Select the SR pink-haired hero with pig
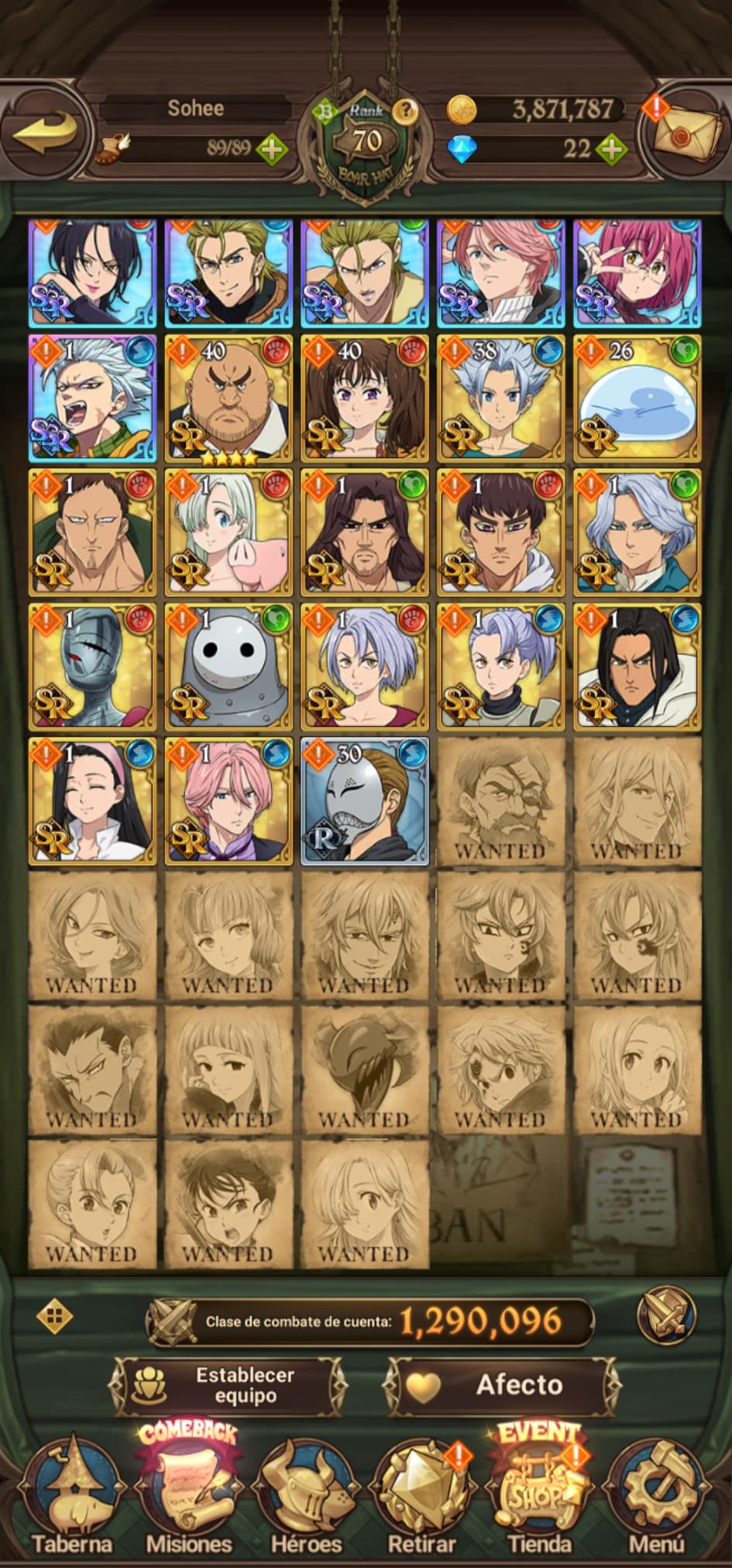732x1568 pixels. [228, 532]
